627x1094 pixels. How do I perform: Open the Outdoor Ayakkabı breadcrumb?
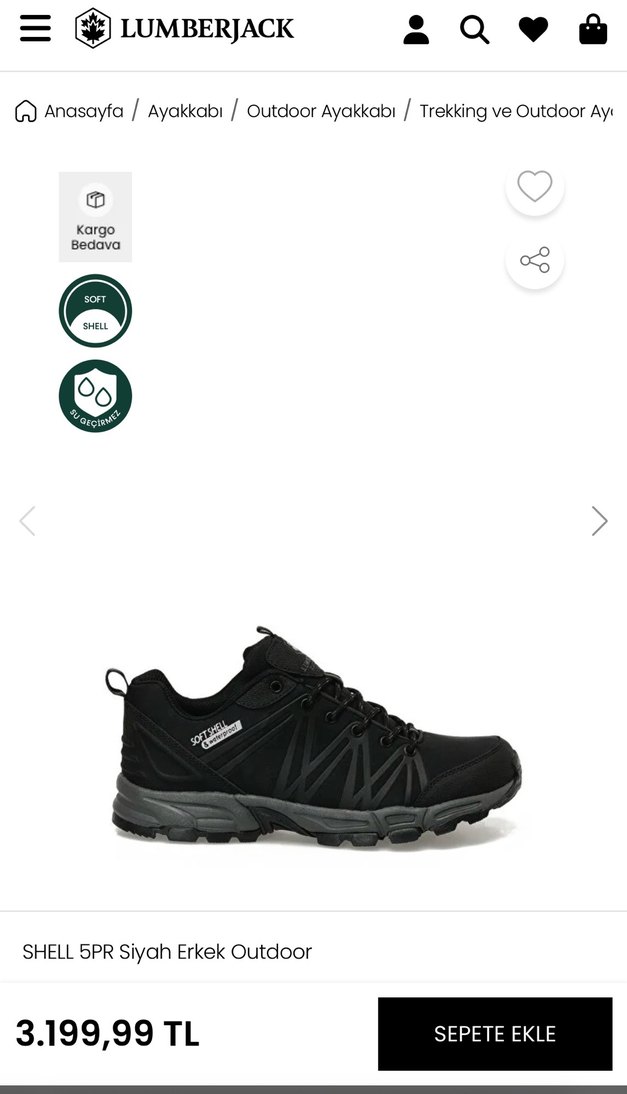(x=321, y=111)
